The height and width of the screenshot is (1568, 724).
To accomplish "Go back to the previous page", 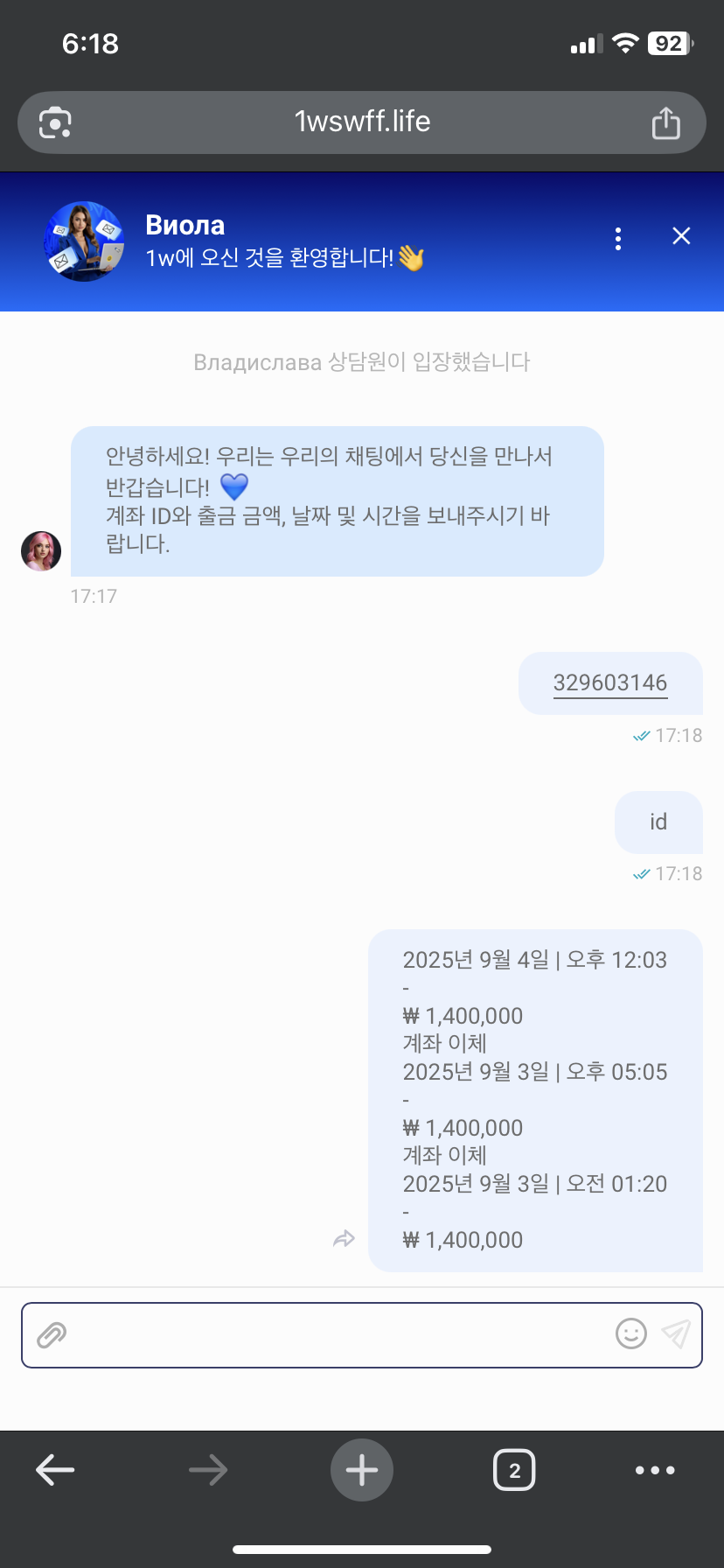I will 55,1470.
